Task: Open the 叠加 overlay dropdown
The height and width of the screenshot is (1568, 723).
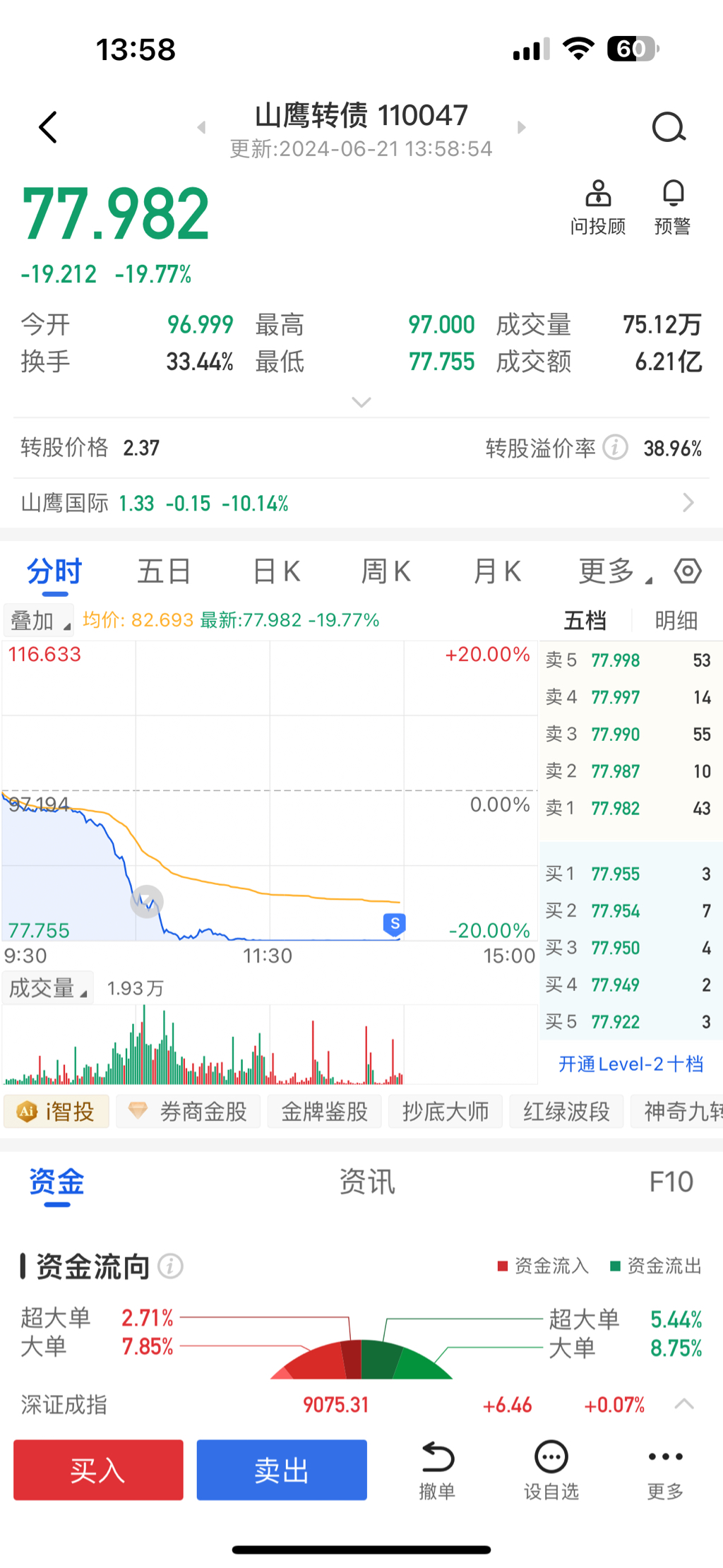Action: 40,621
